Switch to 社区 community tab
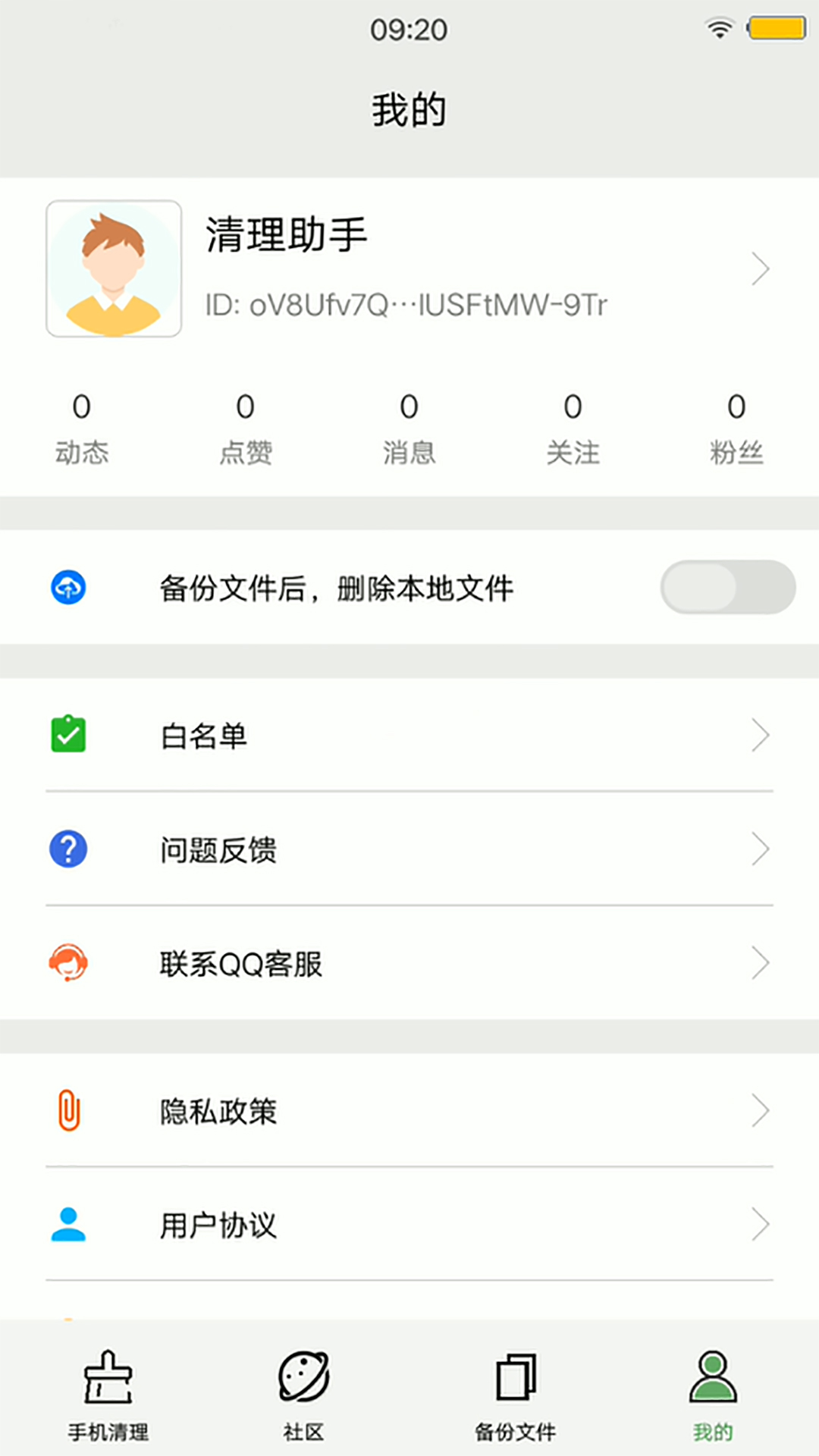The image size is (819, 1456). [303, 1394]
